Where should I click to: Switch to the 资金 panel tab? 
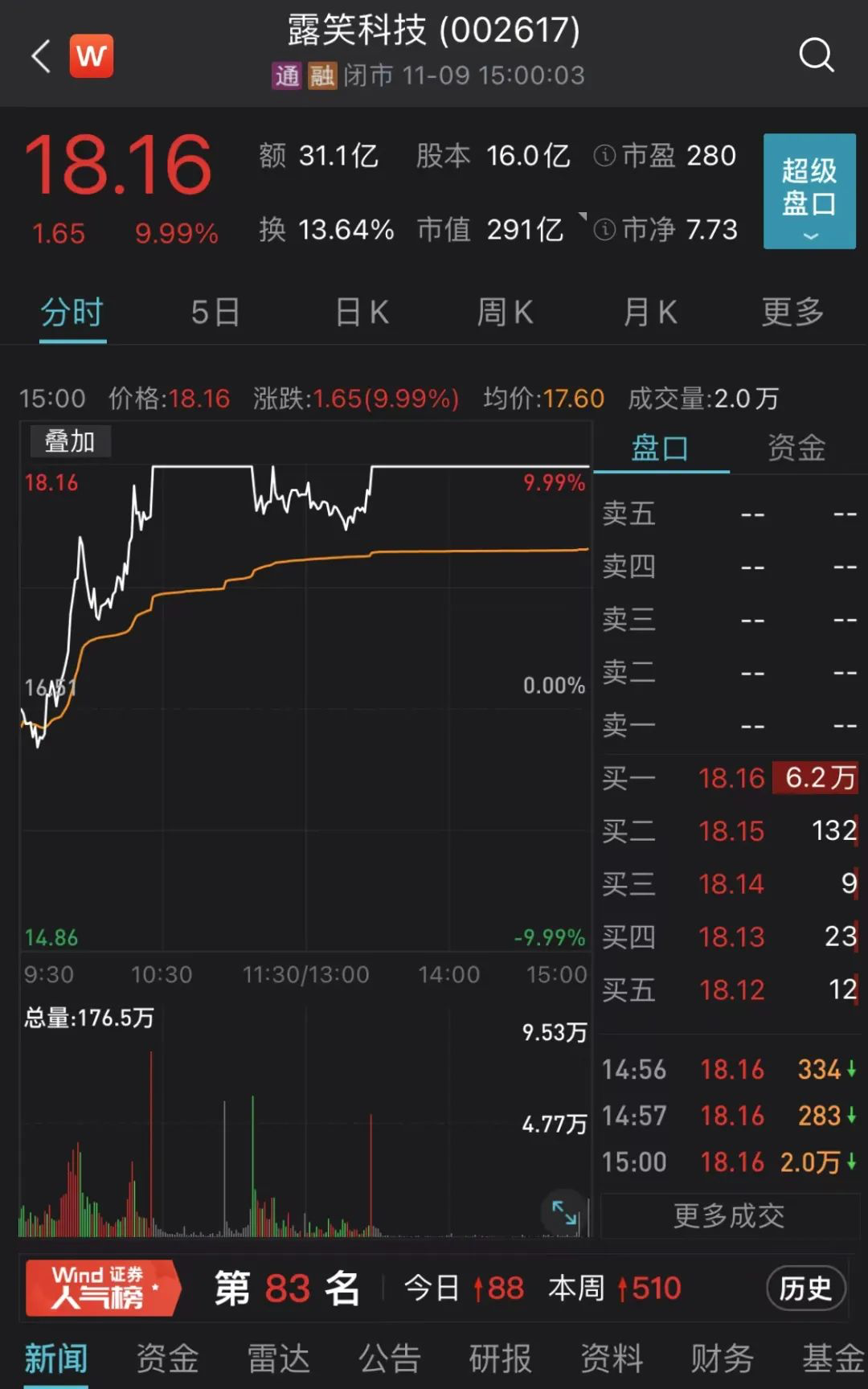click(796, 448)
